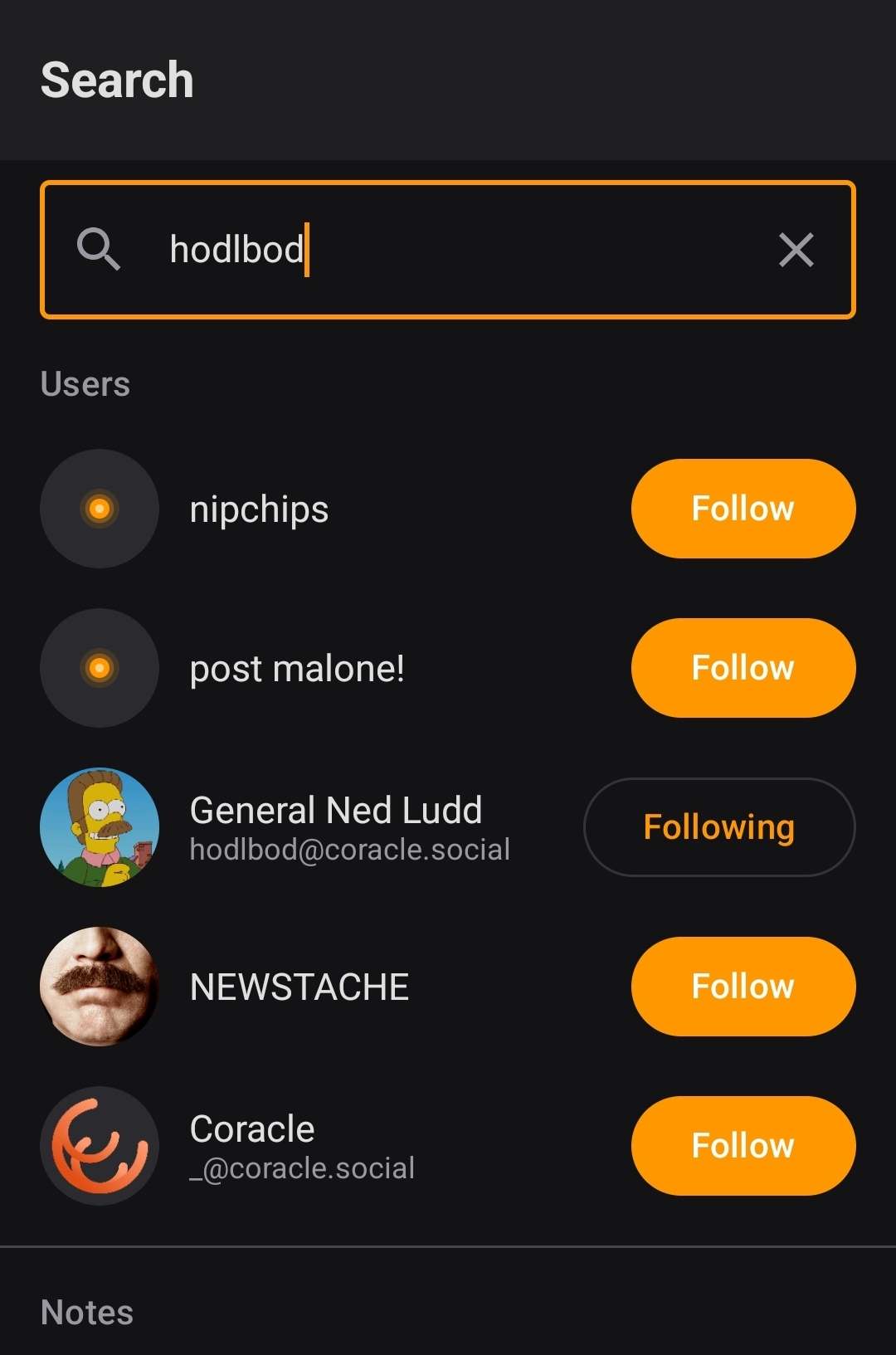This screenshot has width=896, height=1355.
Task: Follow post malone!
Action: click(743, 668)
